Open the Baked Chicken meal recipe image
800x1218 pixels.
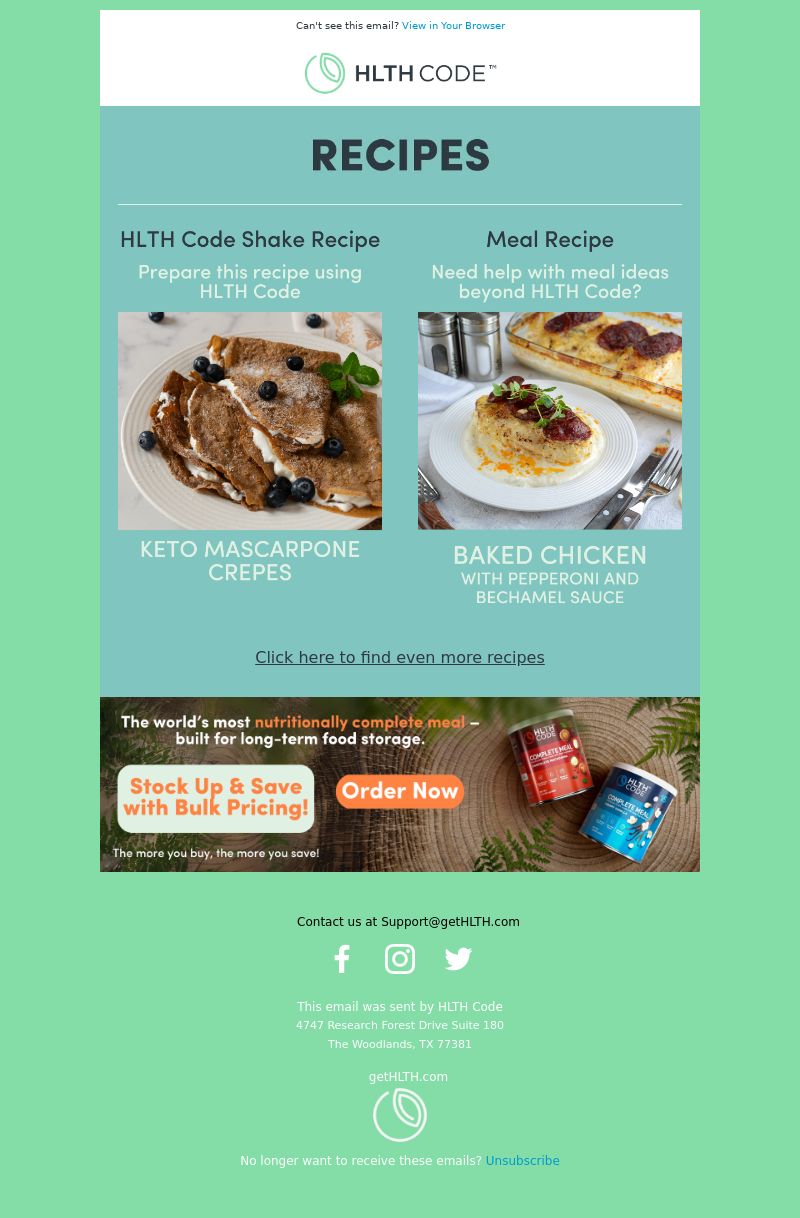550,420
